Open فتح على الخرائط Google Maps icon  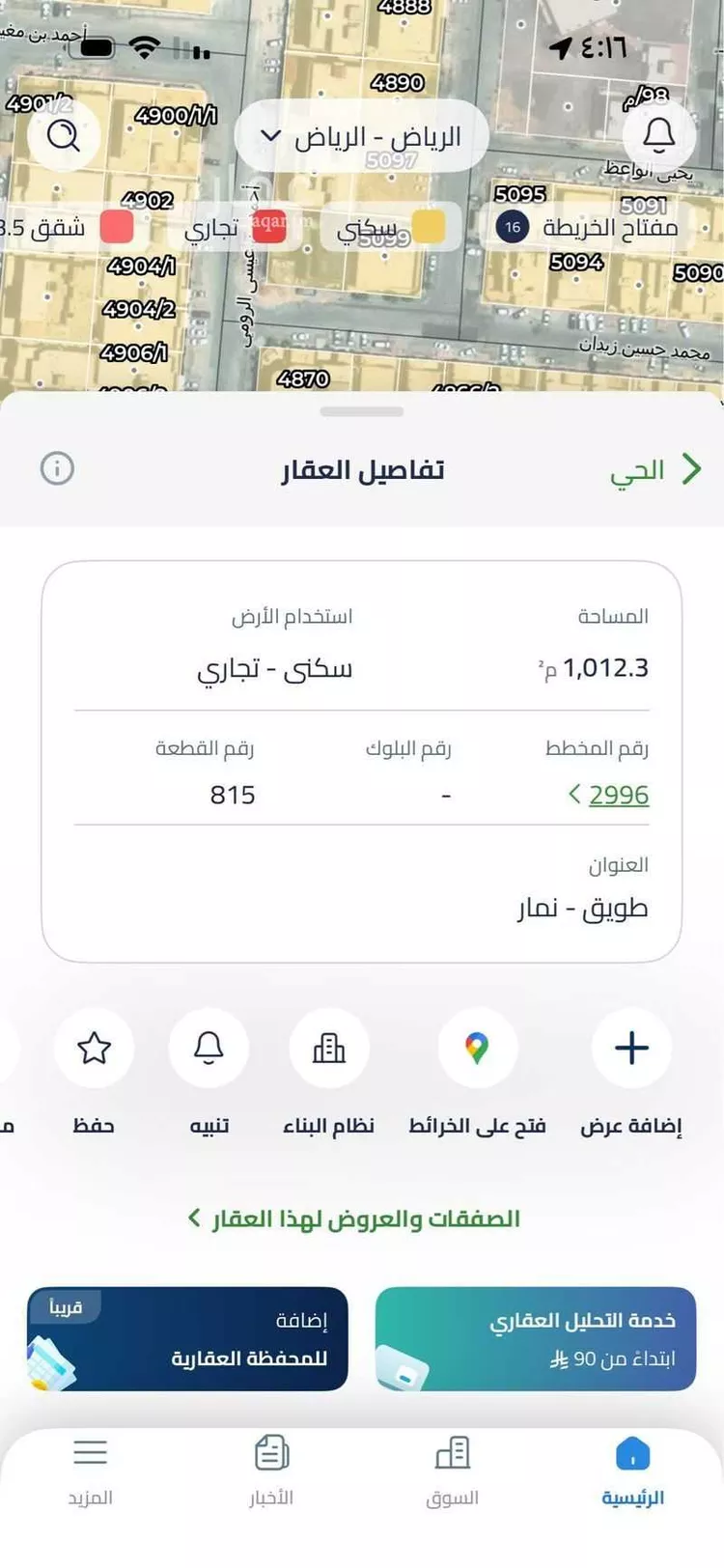click(479, 1049)
